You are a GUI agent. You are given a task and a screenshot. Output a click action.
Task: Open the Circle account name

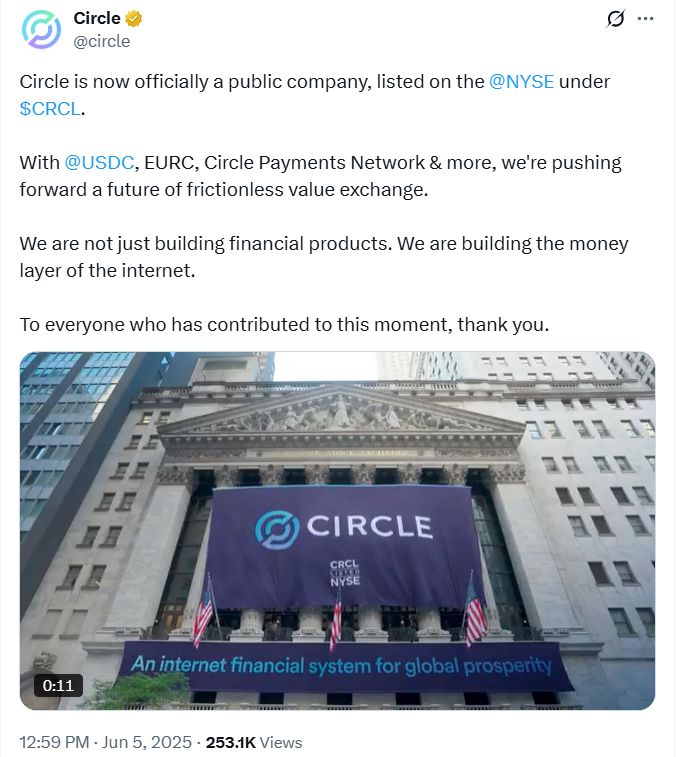click(x=97, y=18)
